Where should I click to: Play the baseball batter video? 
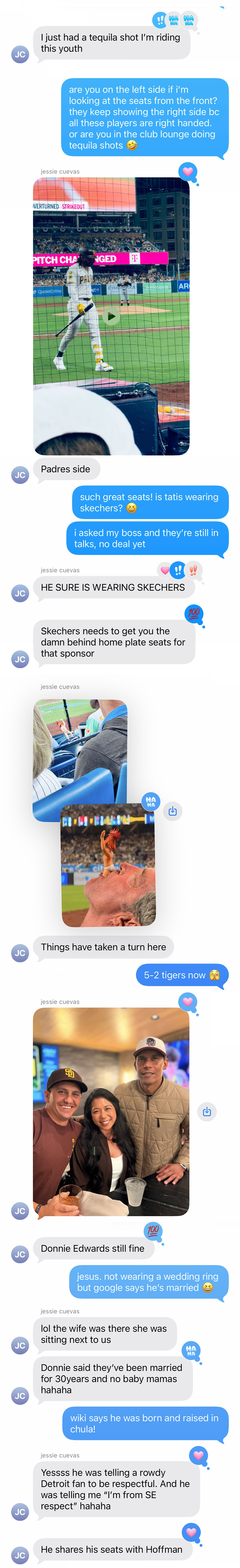coord(111,316)
